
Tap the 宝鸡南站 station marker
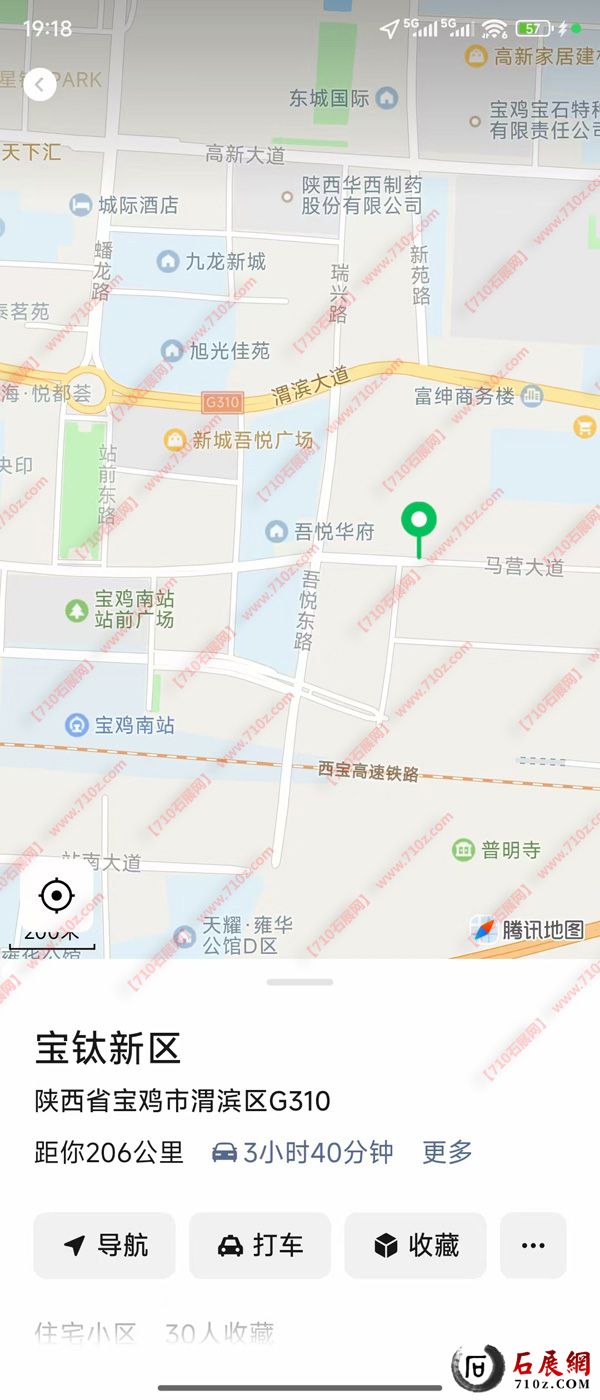click(x=76, y=725)
